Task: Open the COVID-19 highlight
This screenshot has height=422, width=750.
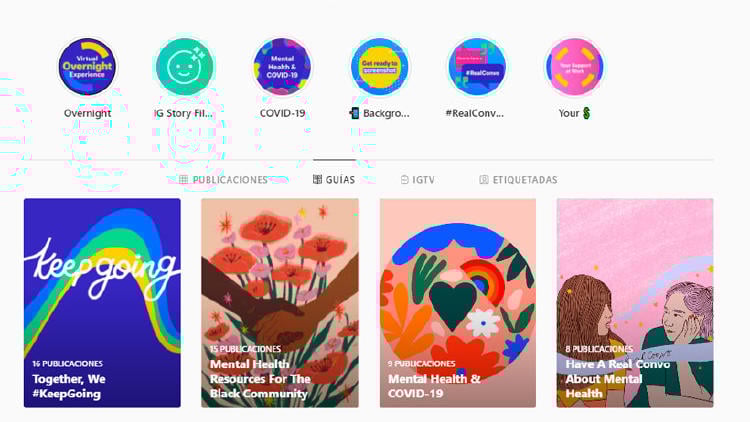Action: coord(282,67)
